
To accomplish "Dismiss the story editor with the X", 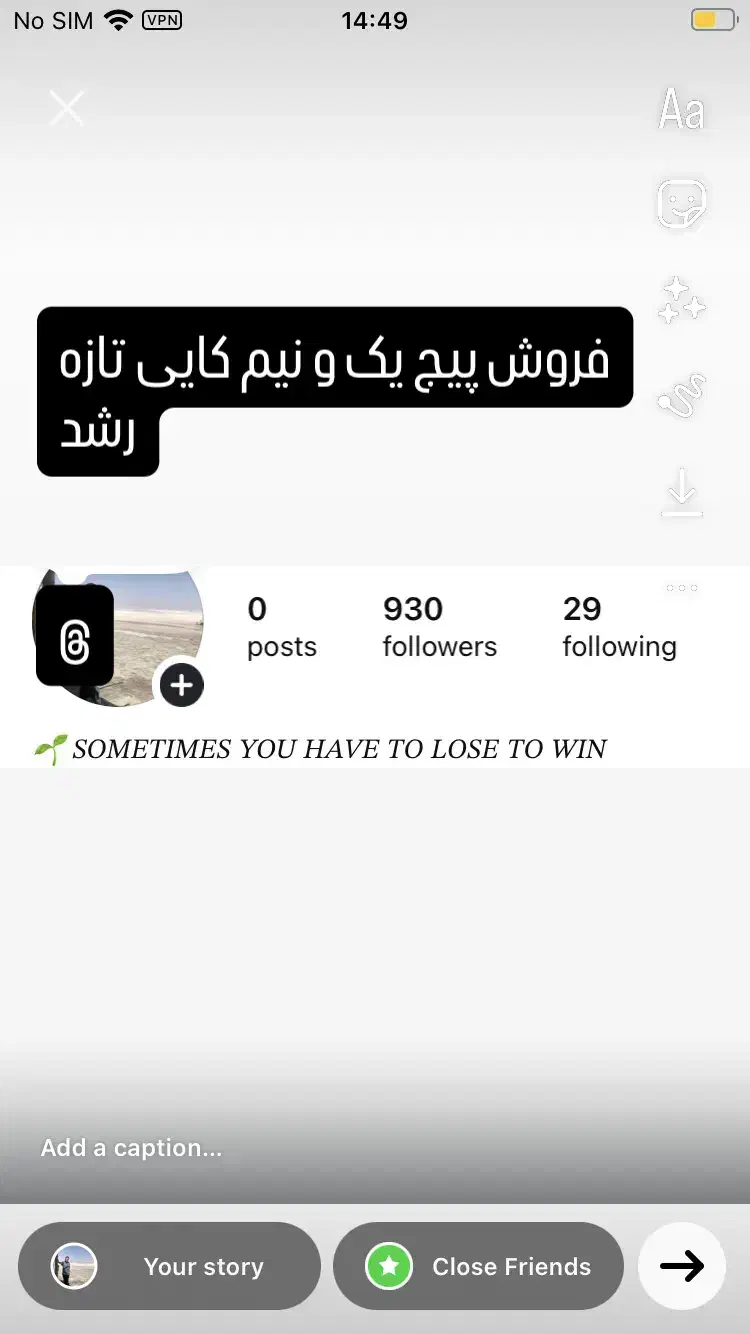I will (x=66, y=107).
